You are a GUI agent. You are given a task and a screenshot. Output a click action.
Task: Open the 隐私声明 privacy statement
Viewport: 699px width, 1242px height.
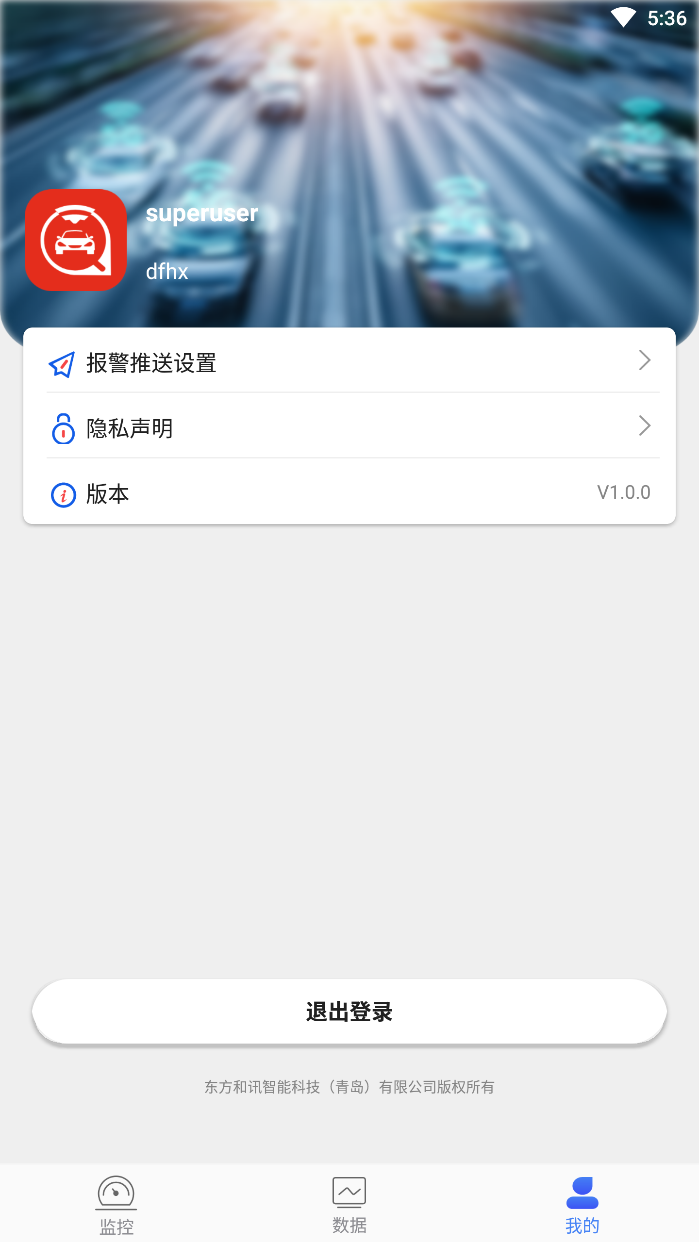click(x=349, y=428)
